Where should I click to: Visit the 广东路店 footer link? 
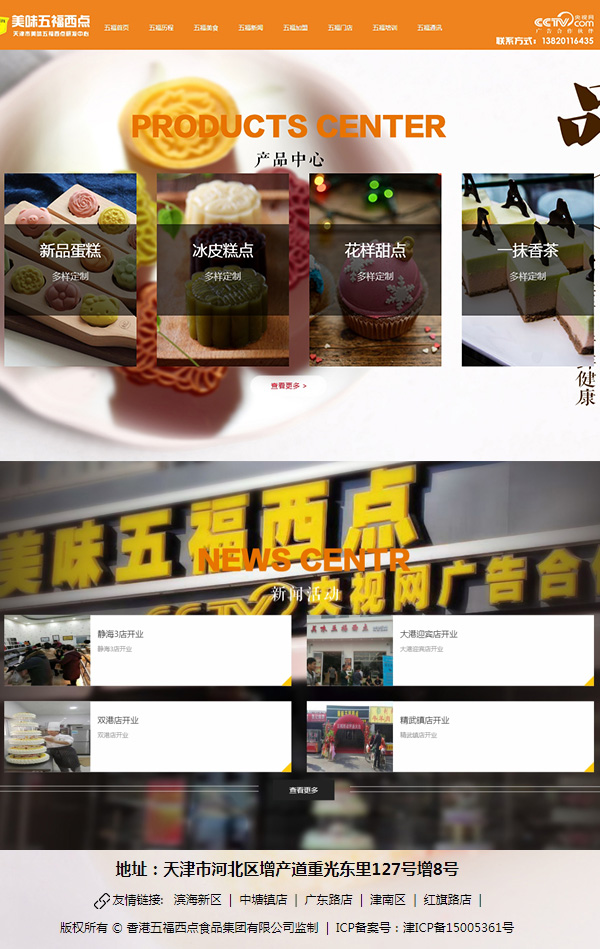[328, 900]
